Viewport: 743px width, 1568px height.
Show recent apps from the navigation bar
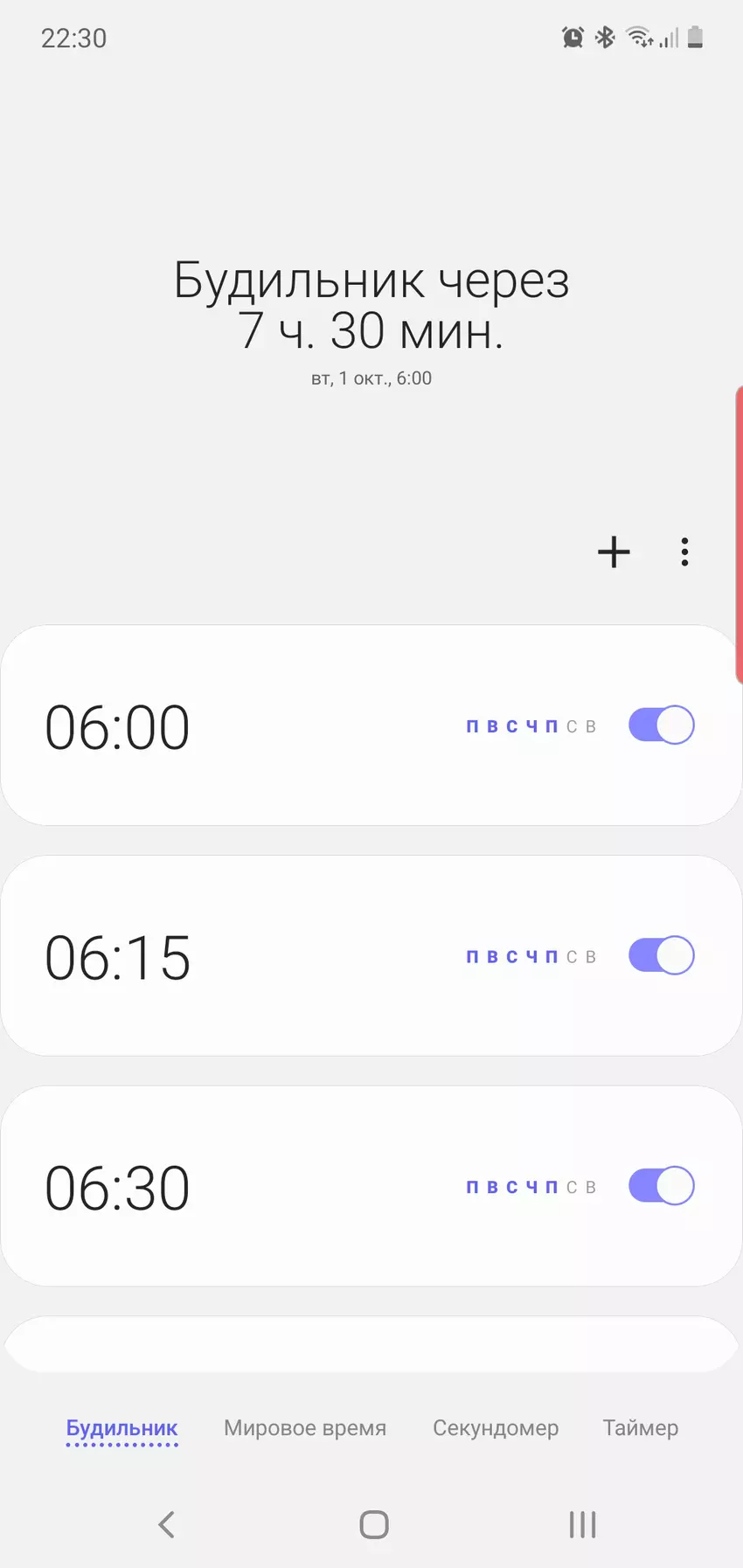tap(582, 1524)
